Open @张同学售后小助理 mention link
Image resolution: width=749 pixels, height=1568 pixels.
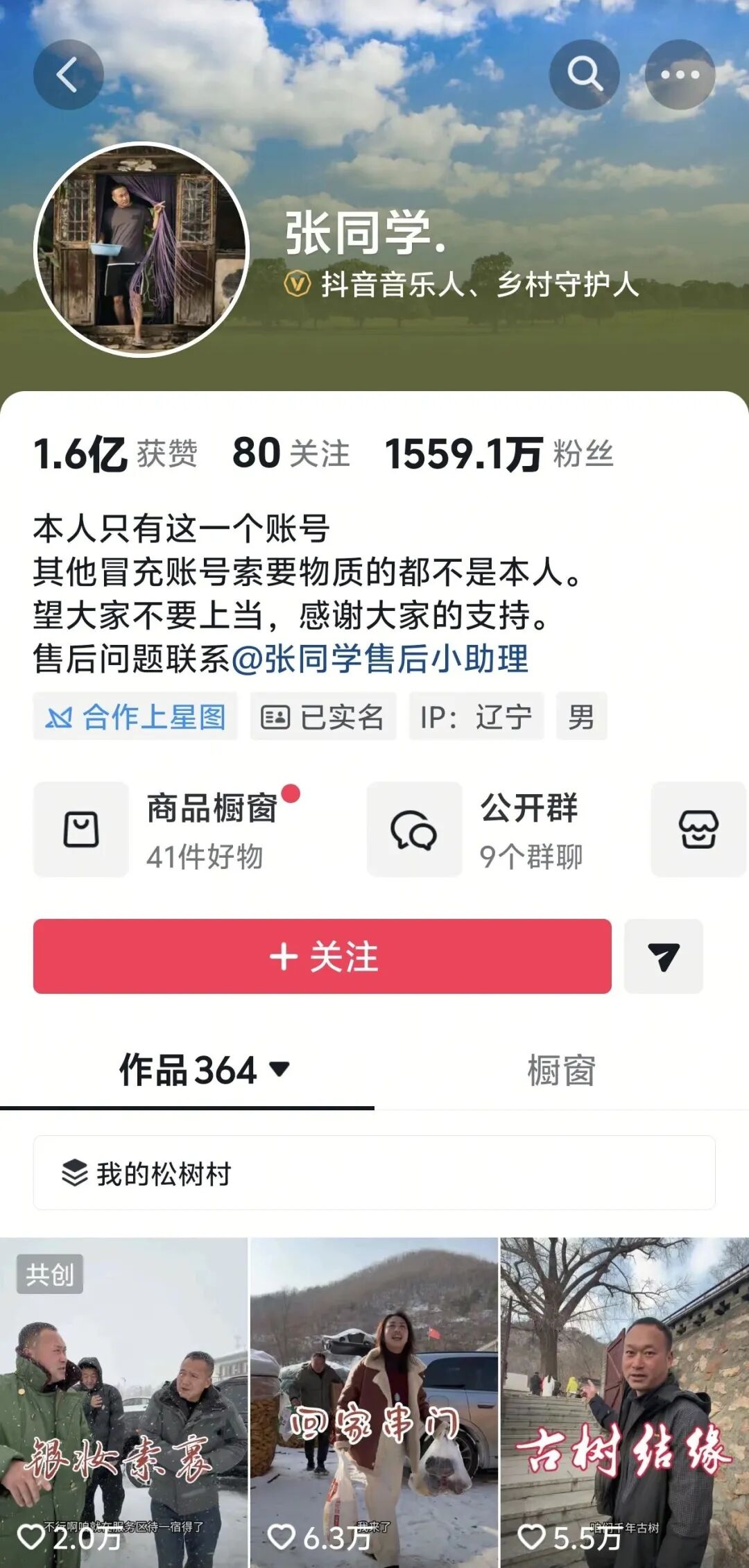[380, 659]
